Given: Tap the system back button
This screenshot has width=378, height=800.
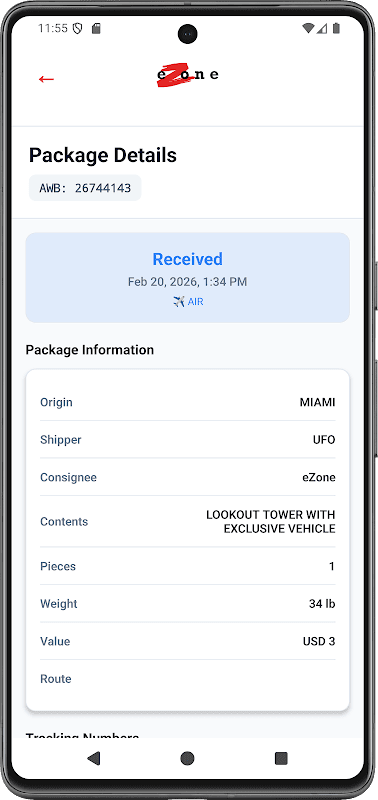Looking at the screenshot, I should [x=94, y=758].
